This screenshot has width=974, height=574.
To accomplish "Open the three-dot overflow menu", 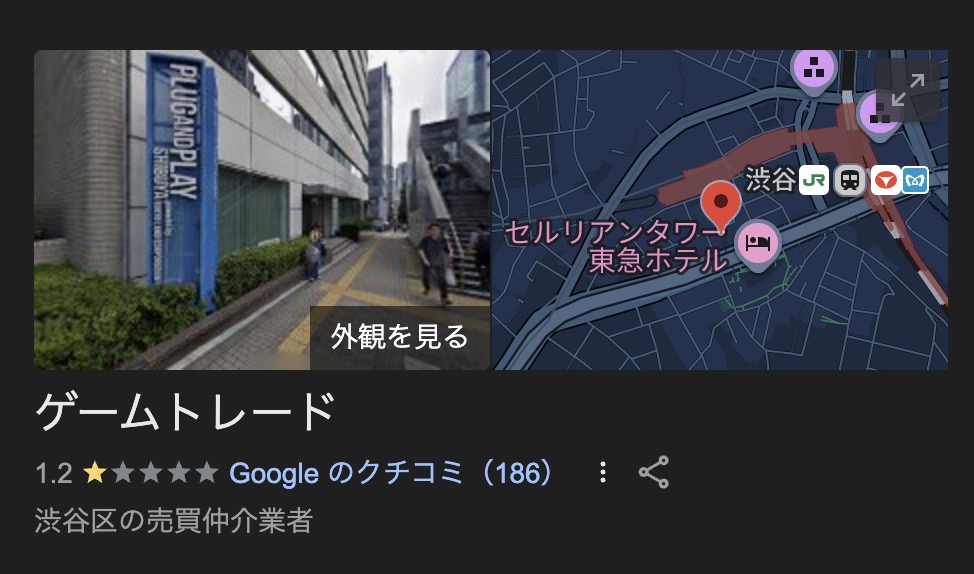I will tap(602, 473).
